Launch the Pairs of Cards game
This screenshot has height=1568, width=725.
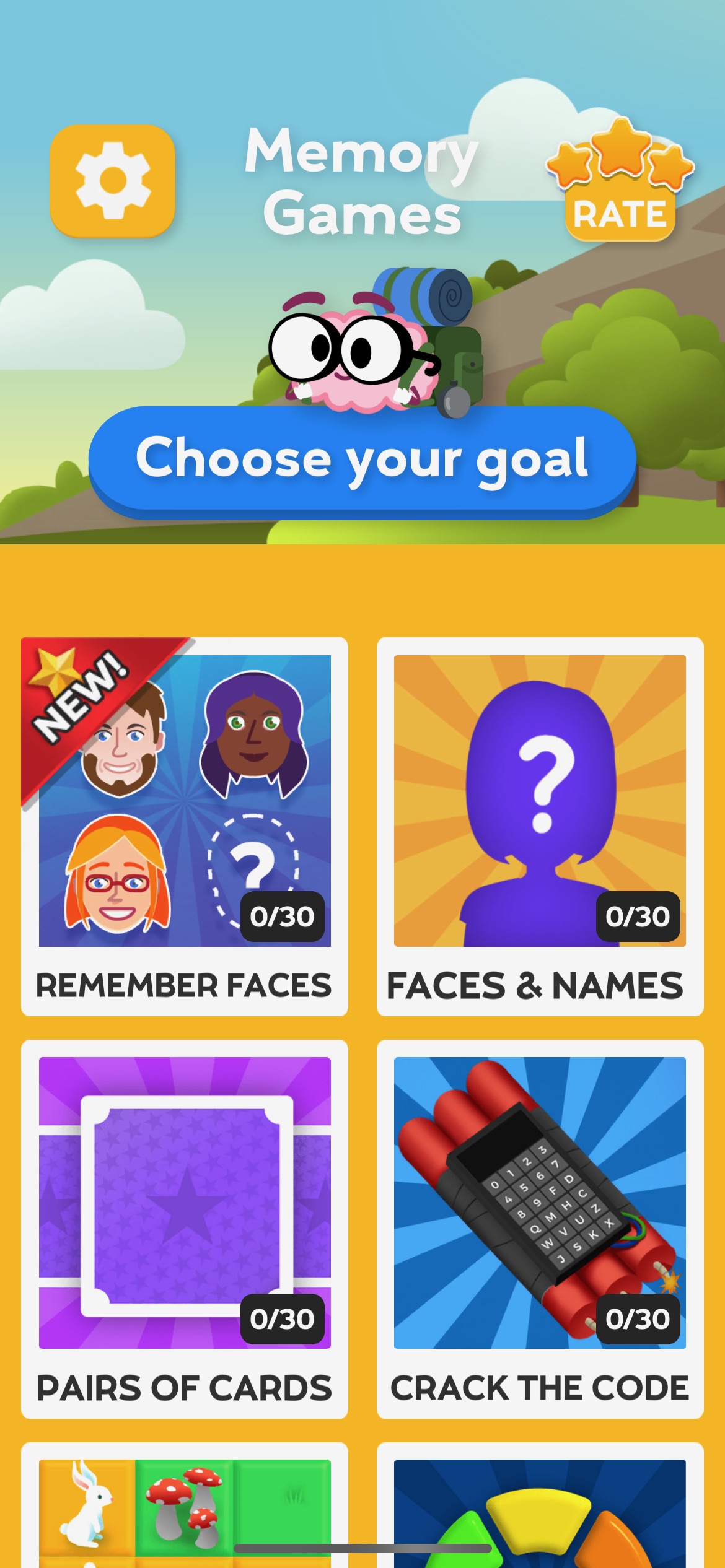185,1229
